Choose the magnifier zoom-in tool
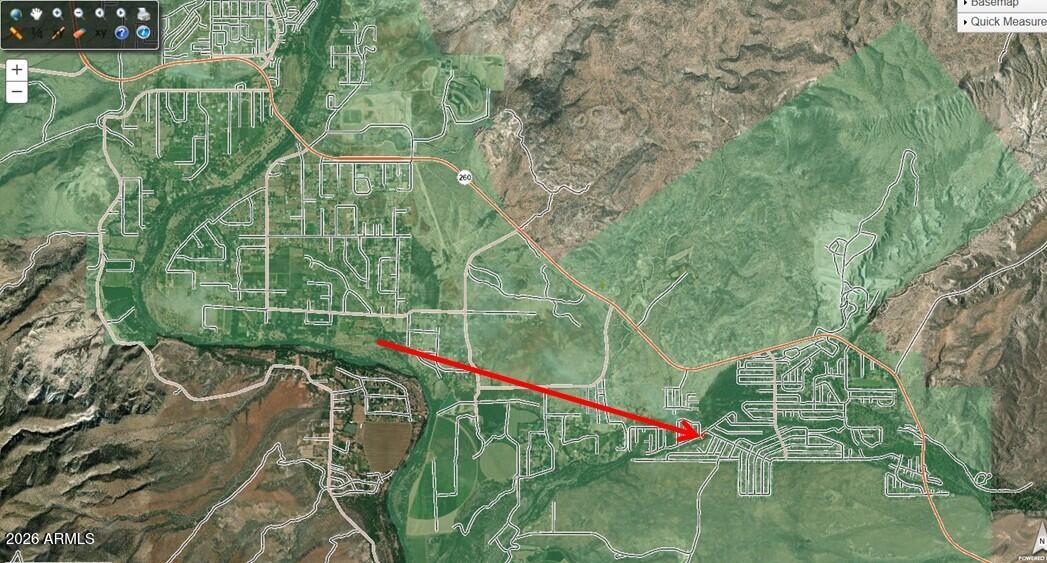The image size is (1047, 563). [x=57, y=13]
